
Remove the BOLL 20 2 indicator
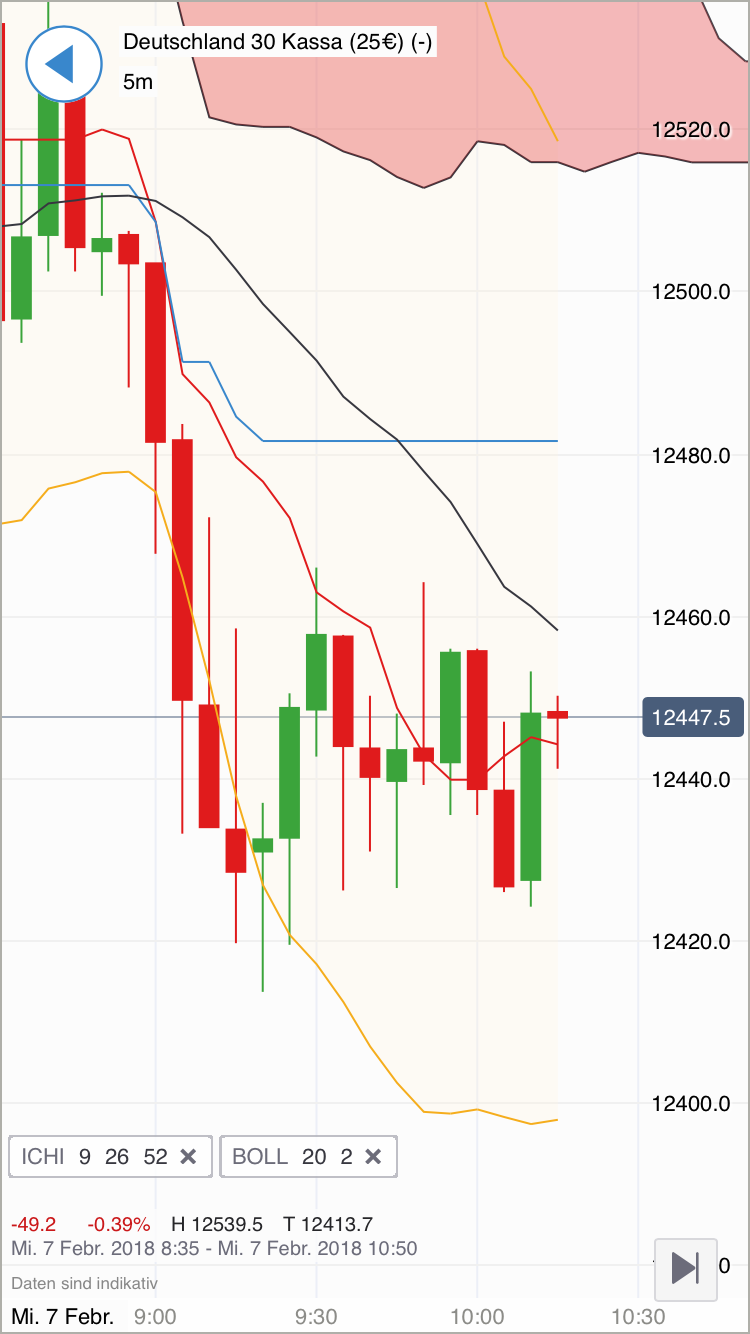pyautogui.click(x=373, y=1156)
